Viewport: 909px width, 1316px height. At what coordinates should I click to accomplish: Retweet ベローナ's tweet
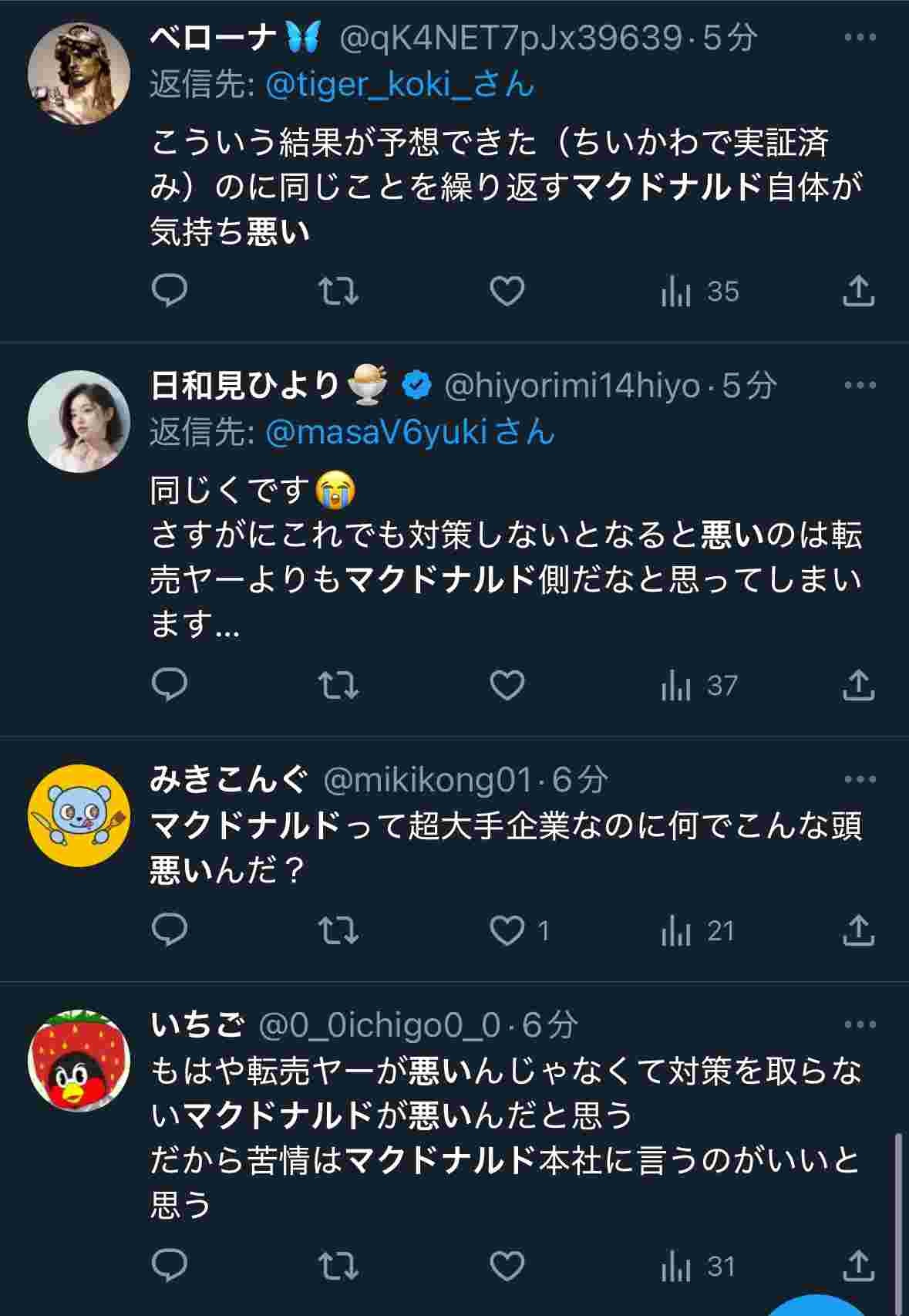(x=338, y=291)
